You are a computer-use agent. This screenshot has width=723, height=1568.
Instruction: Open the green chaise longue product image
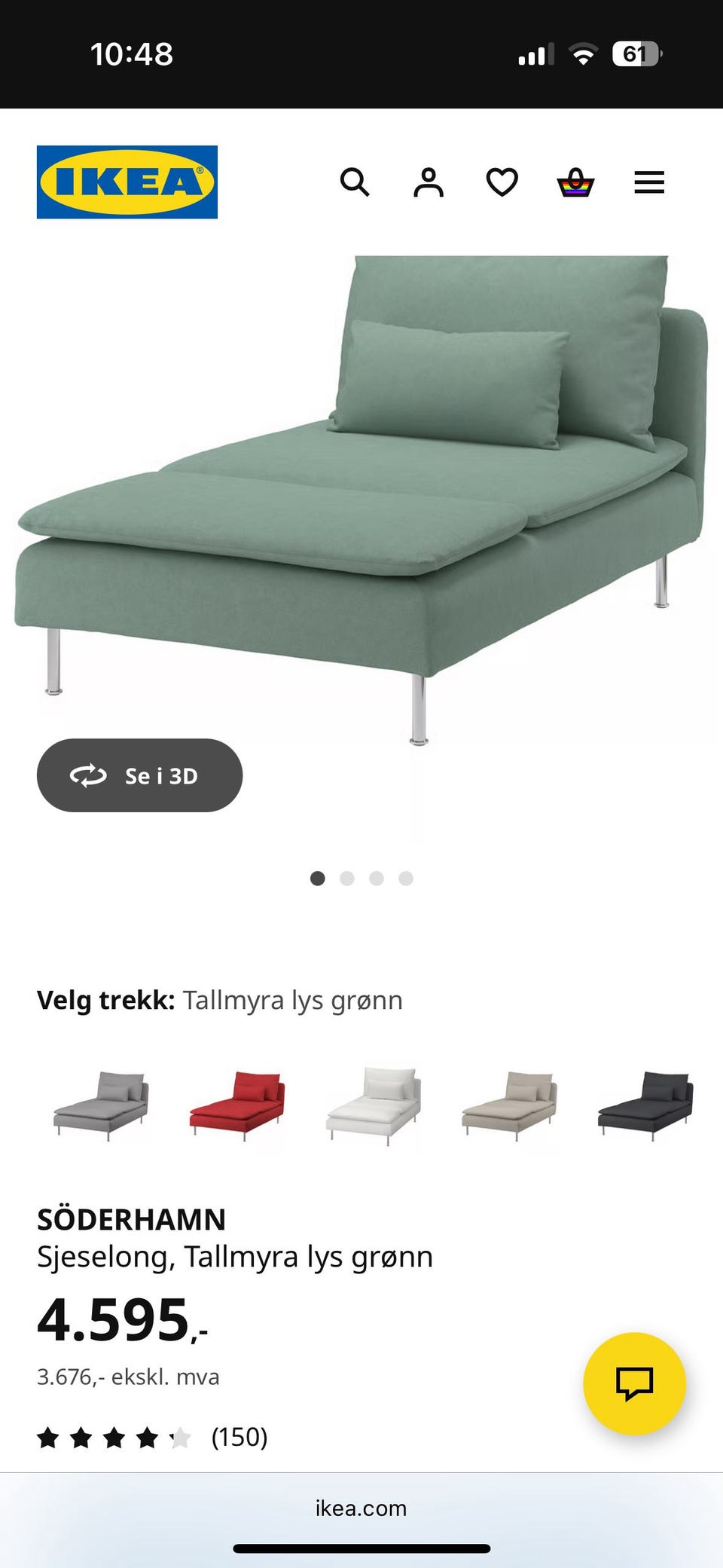tap(361, 497)
